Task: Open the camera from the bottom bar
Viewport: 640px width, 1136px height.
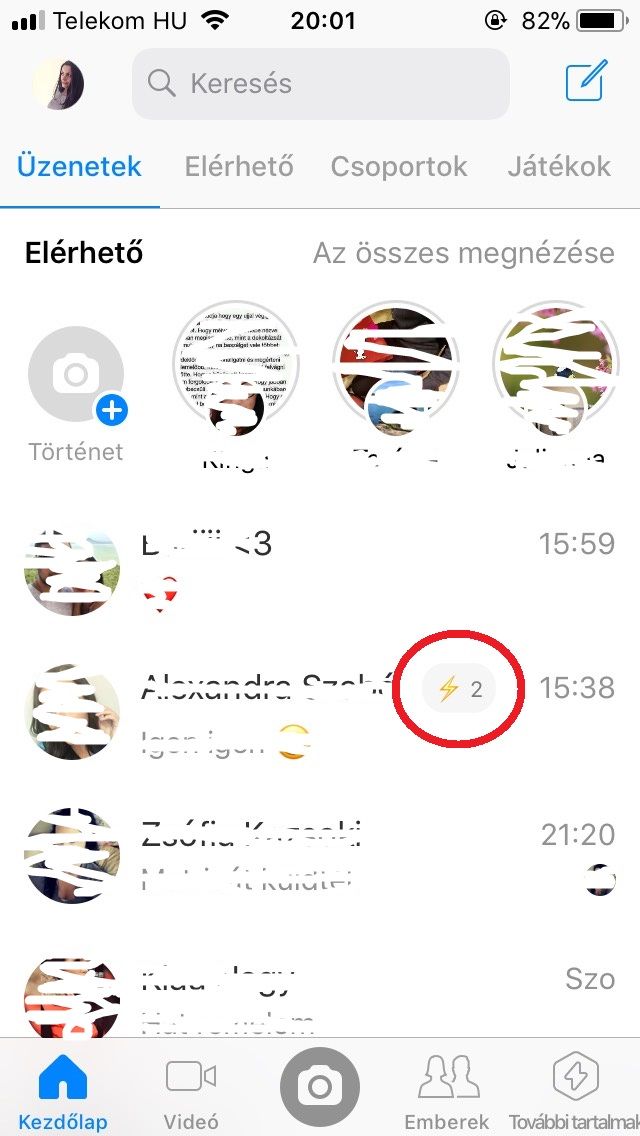Action: (x=320, y=1087)
